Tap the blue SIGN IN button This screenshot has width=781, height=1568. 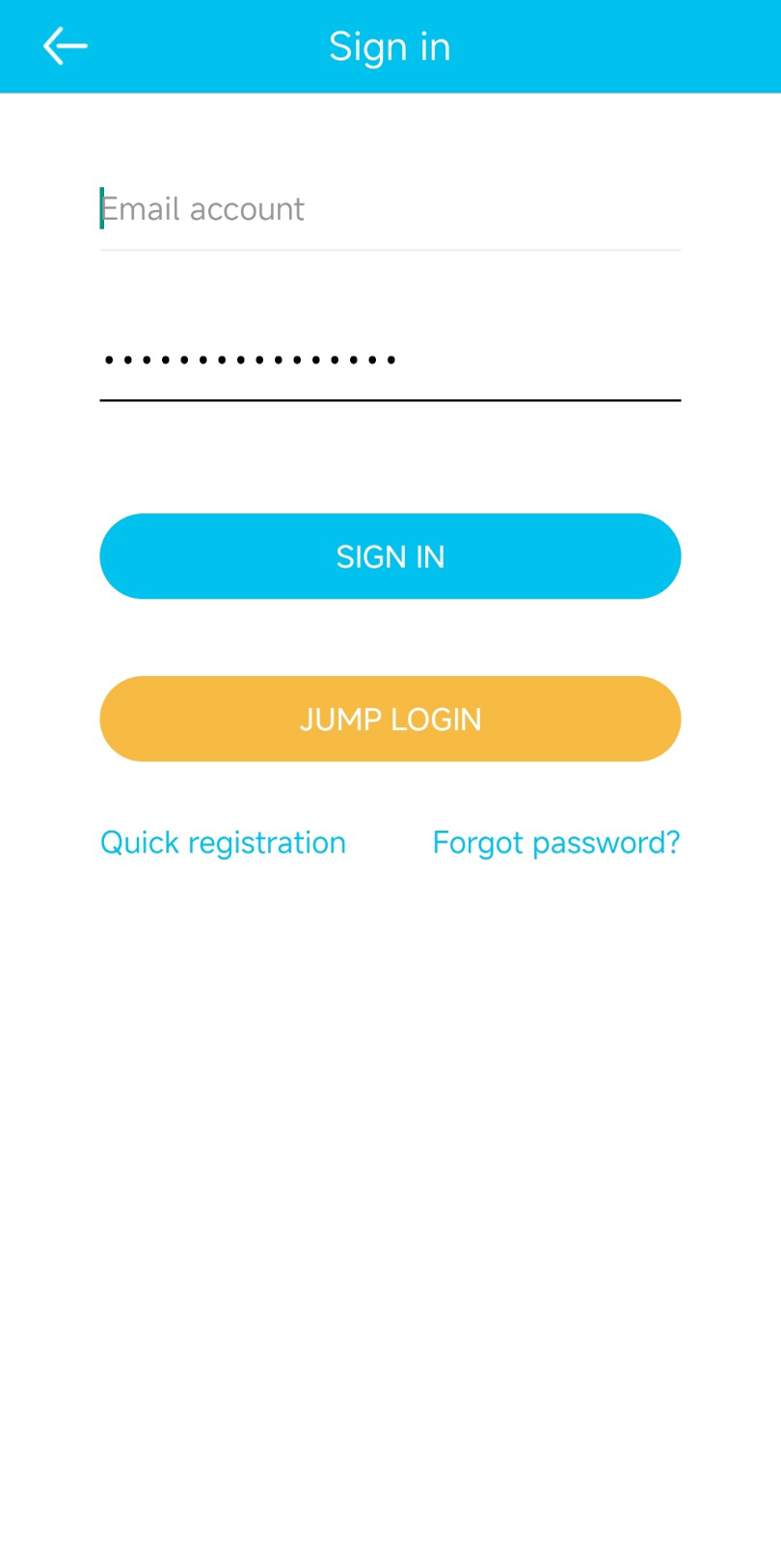click(390, 556)
